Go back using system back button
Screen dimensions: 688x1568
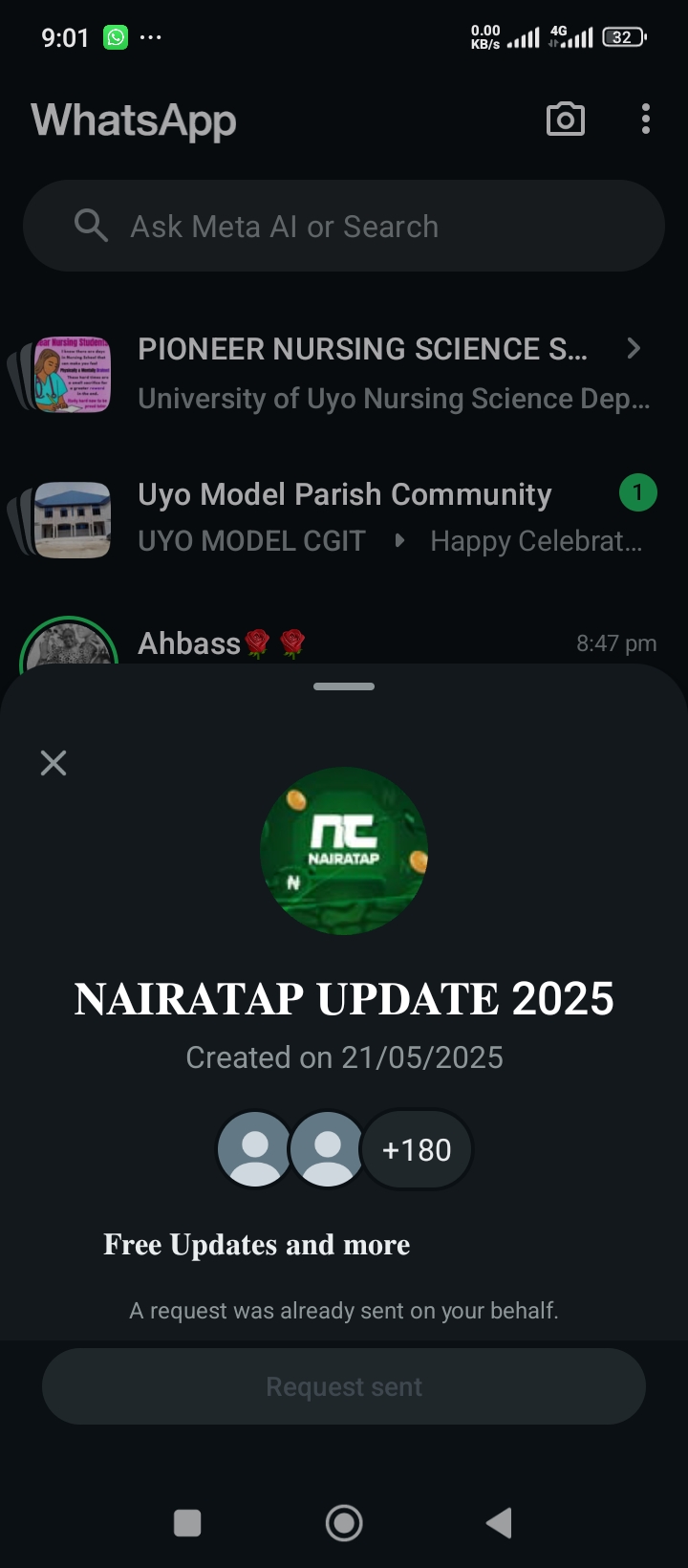pos(499,1523)
